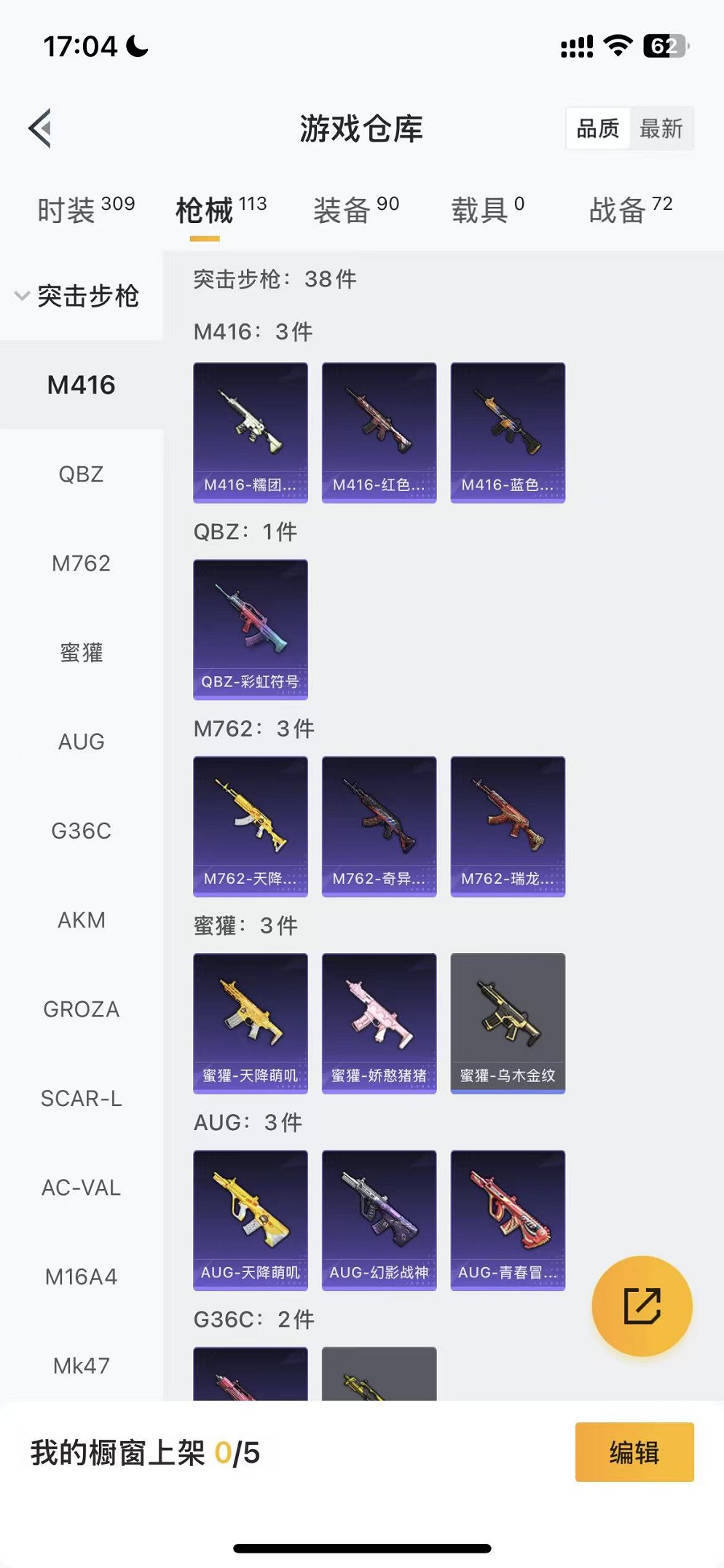Switch to the 战备 tab
The width and height of the screenshot is (724, 1568).
(x=630, y=210)
